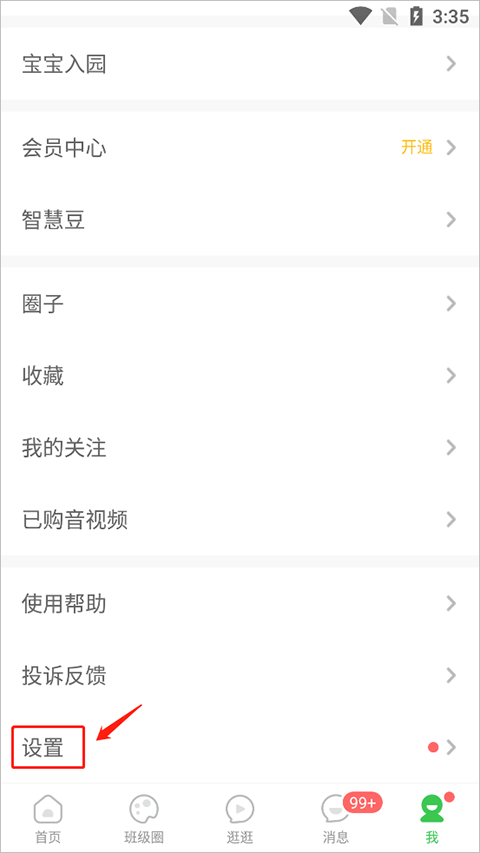Image resolution: width=480 pixels, height=853 pixels.
Task: Open 已购音视频 purchased media
Action: pyautogui.click(x=239, y=520)
